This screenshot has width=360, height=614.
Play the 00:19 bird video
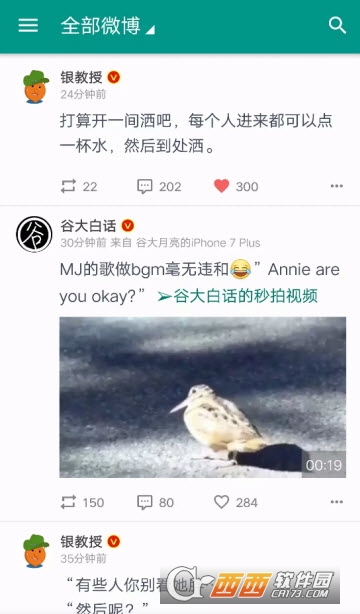click(203, 397)
